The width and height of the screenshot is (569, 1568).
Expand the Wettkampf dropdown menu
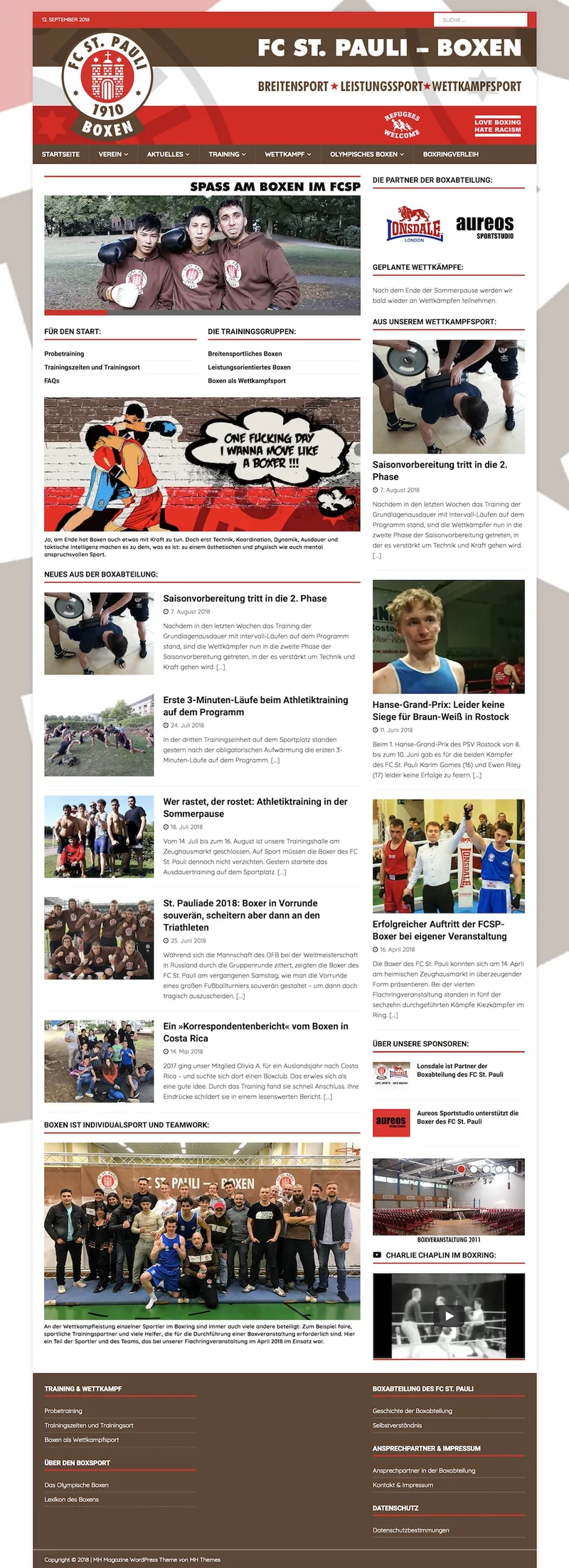[288, 154]
